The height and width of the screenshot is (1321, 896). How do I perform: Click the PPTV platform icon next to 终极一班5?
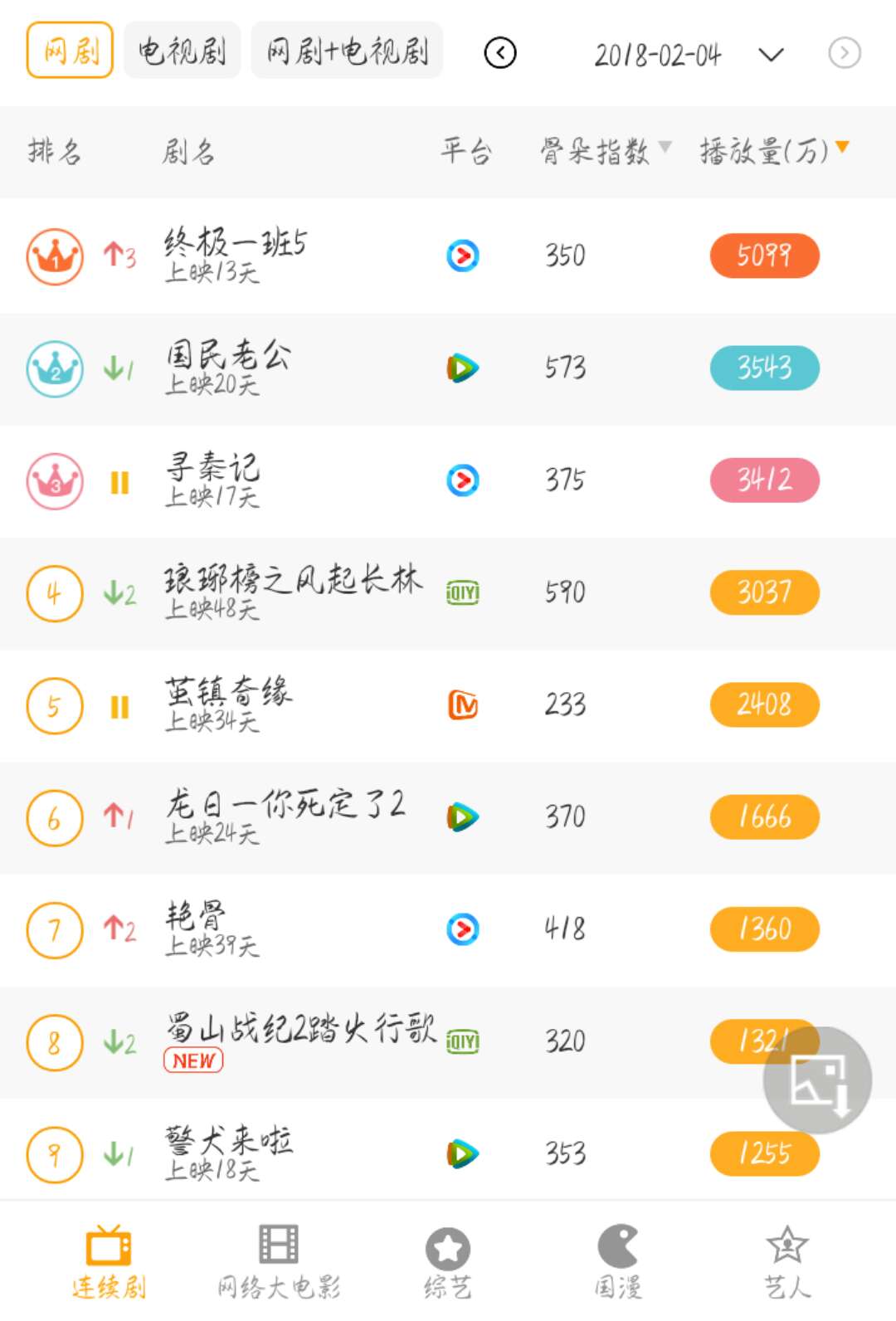point(462,256)
